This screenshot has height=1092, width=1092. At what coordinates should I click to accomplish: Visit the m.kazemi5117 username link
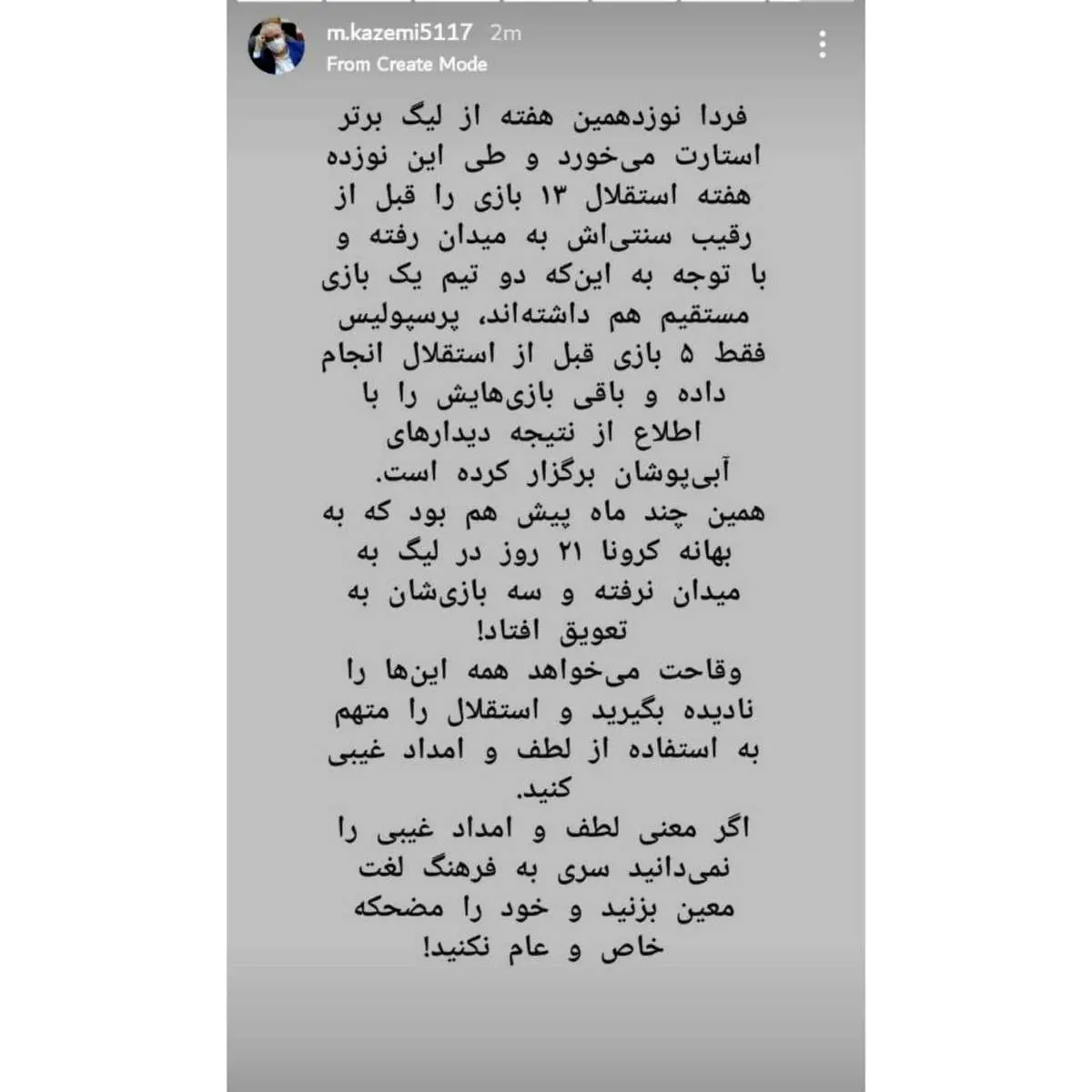[399, 33]
